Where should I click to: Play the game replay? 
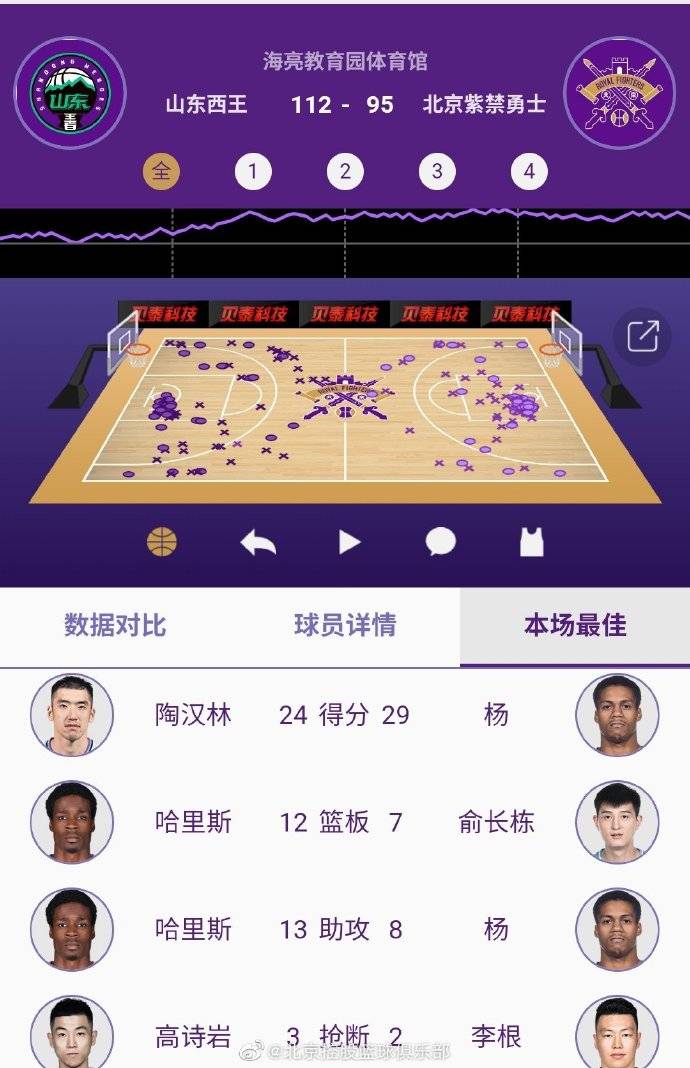pos(349,542)
